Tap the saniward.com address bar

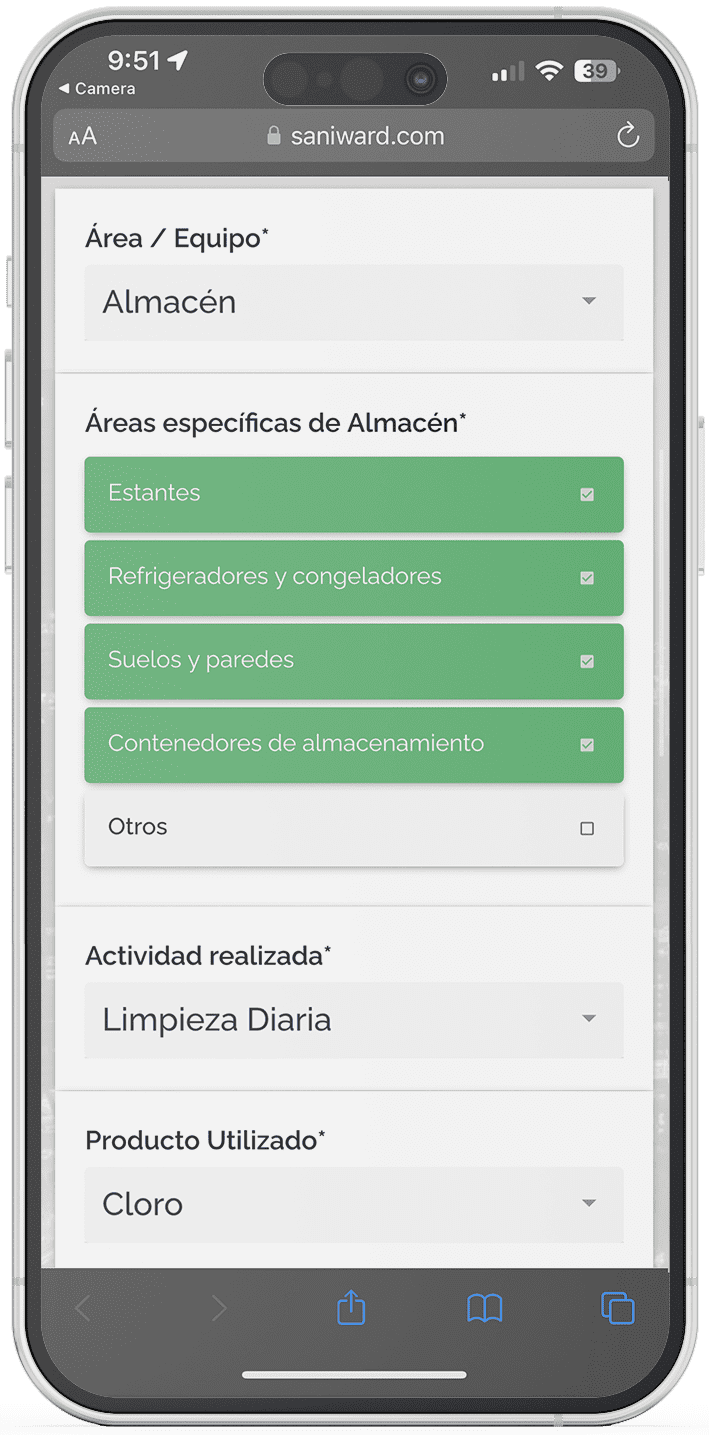tap(355, 136)
